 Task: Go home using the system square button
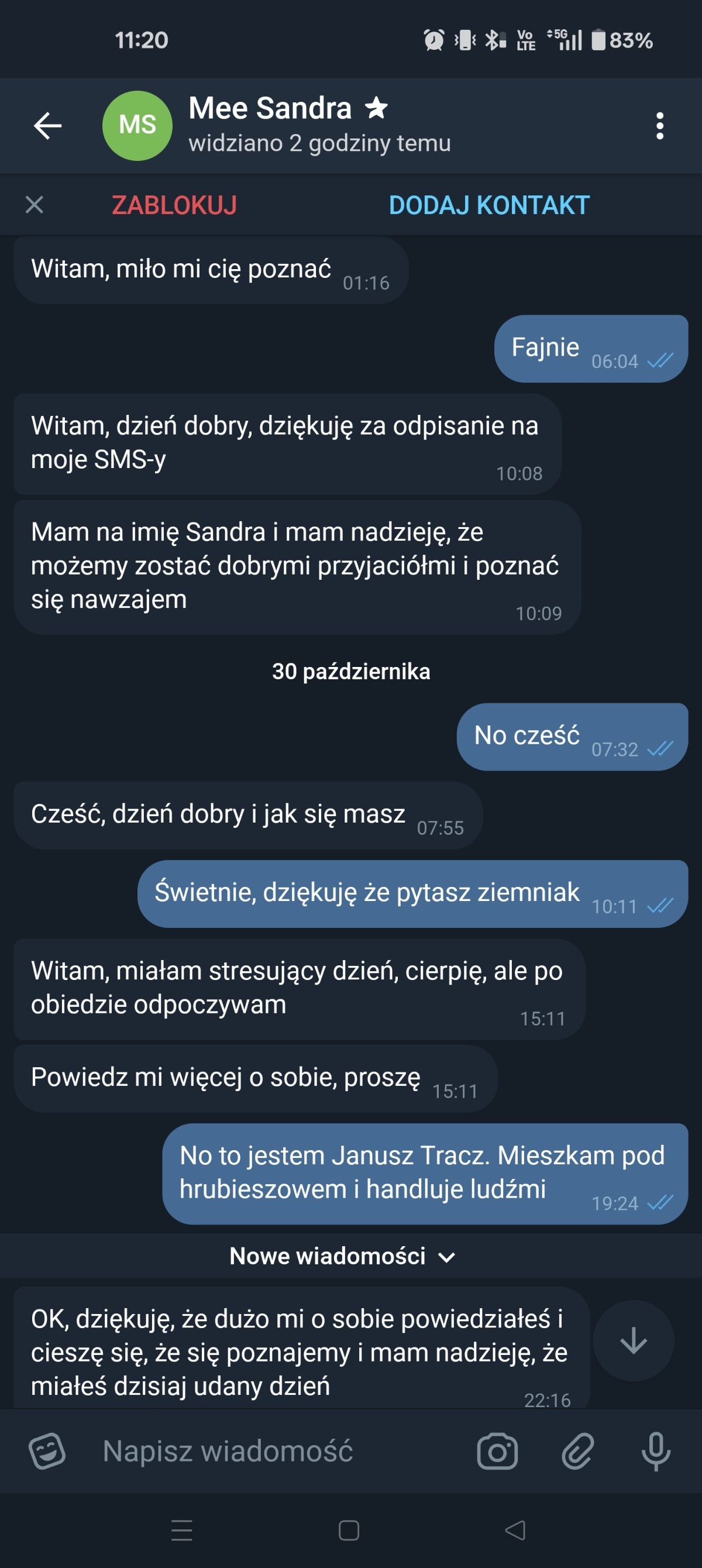(x=349, y=1530)
